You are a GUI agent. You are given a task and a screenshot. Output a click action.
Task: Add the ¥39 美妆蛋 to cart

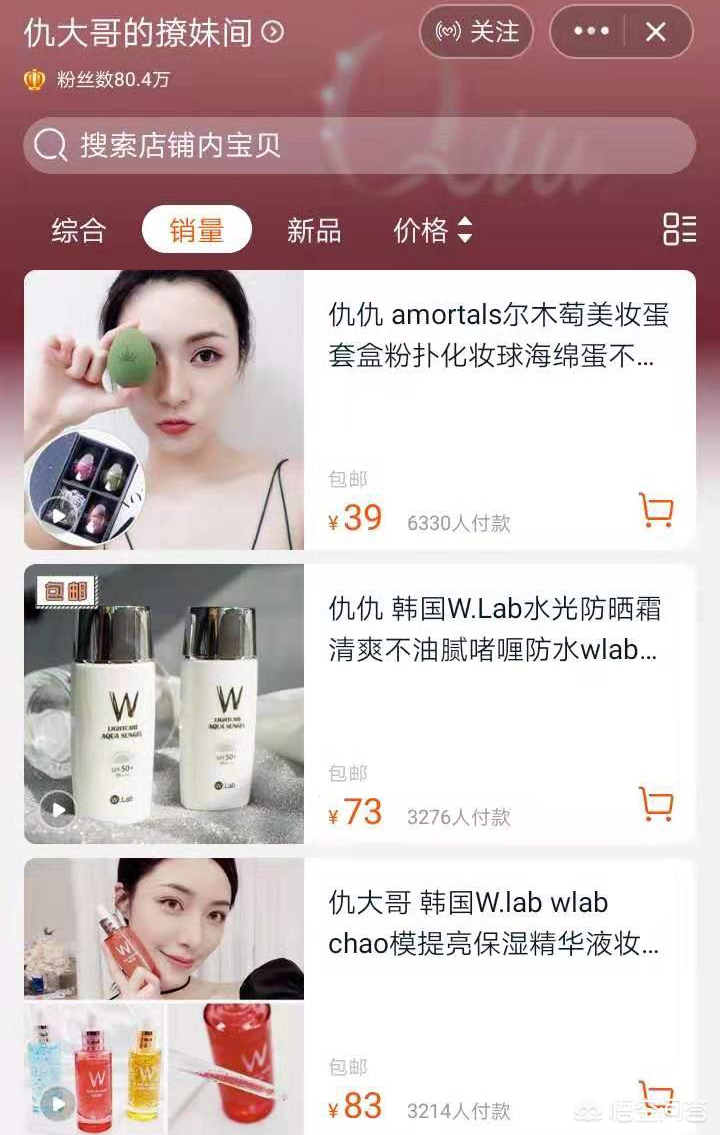[656, 511]
